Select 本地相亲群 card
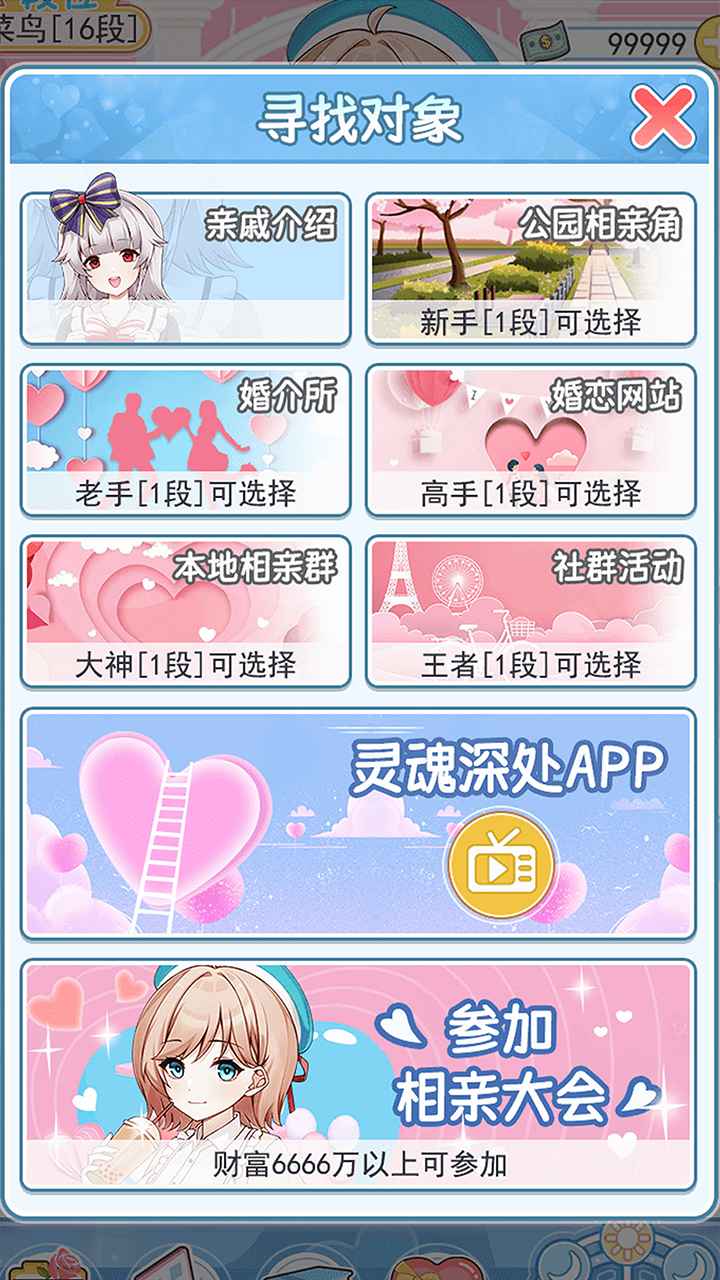The width and height of the screenshot is (720, 1280). coord(186,612)
